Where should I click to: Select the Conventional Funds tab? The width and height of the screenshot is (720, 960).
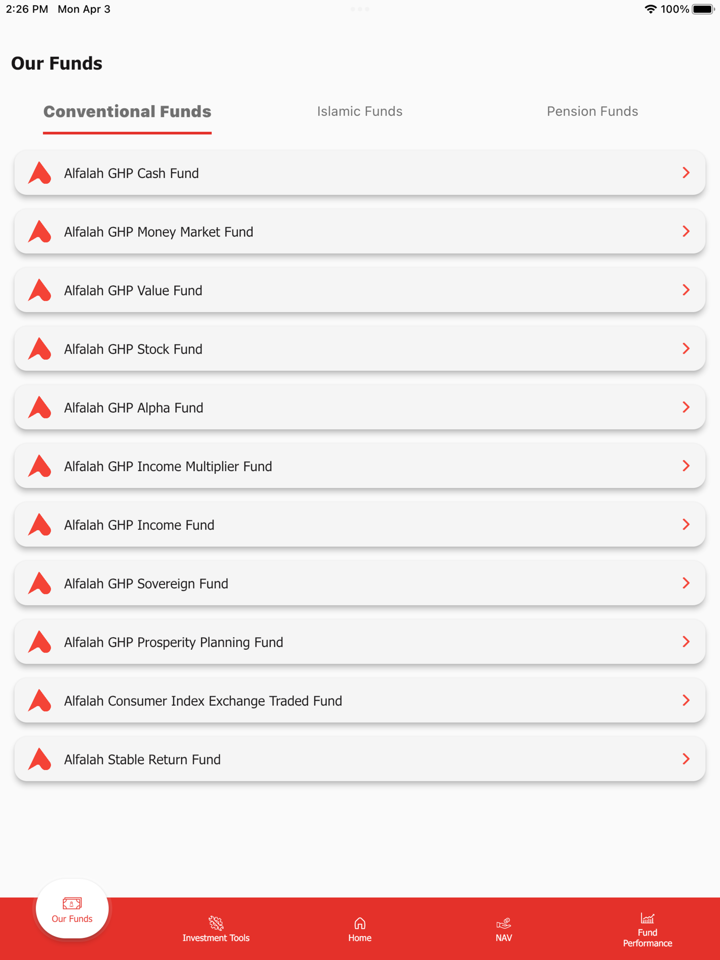point(127,111)
